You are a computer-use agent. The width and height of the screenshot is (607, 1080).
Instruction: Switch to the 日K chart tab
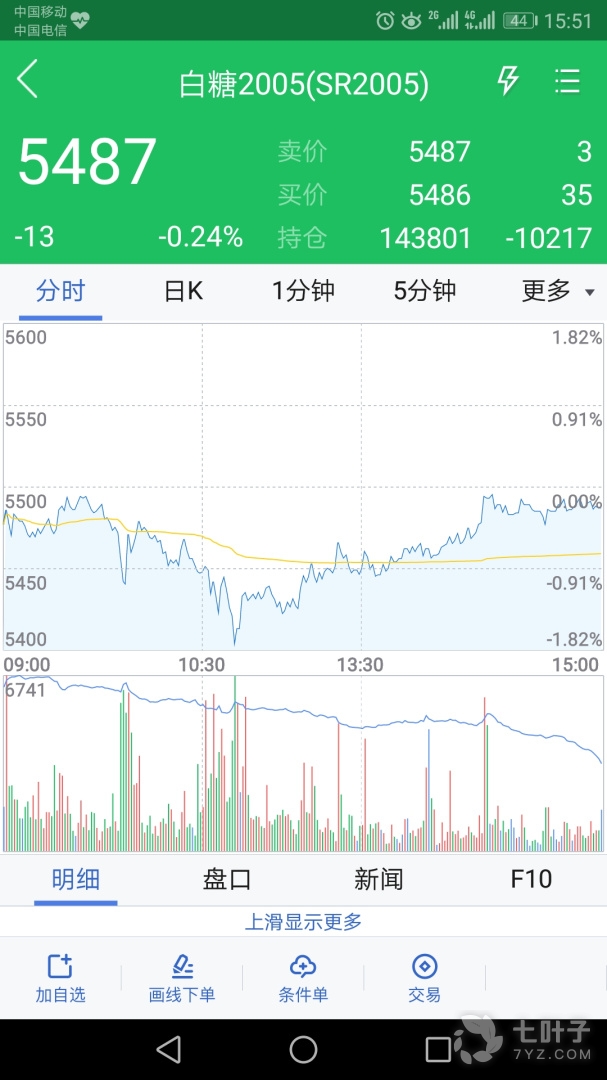[x=183, y=292]
